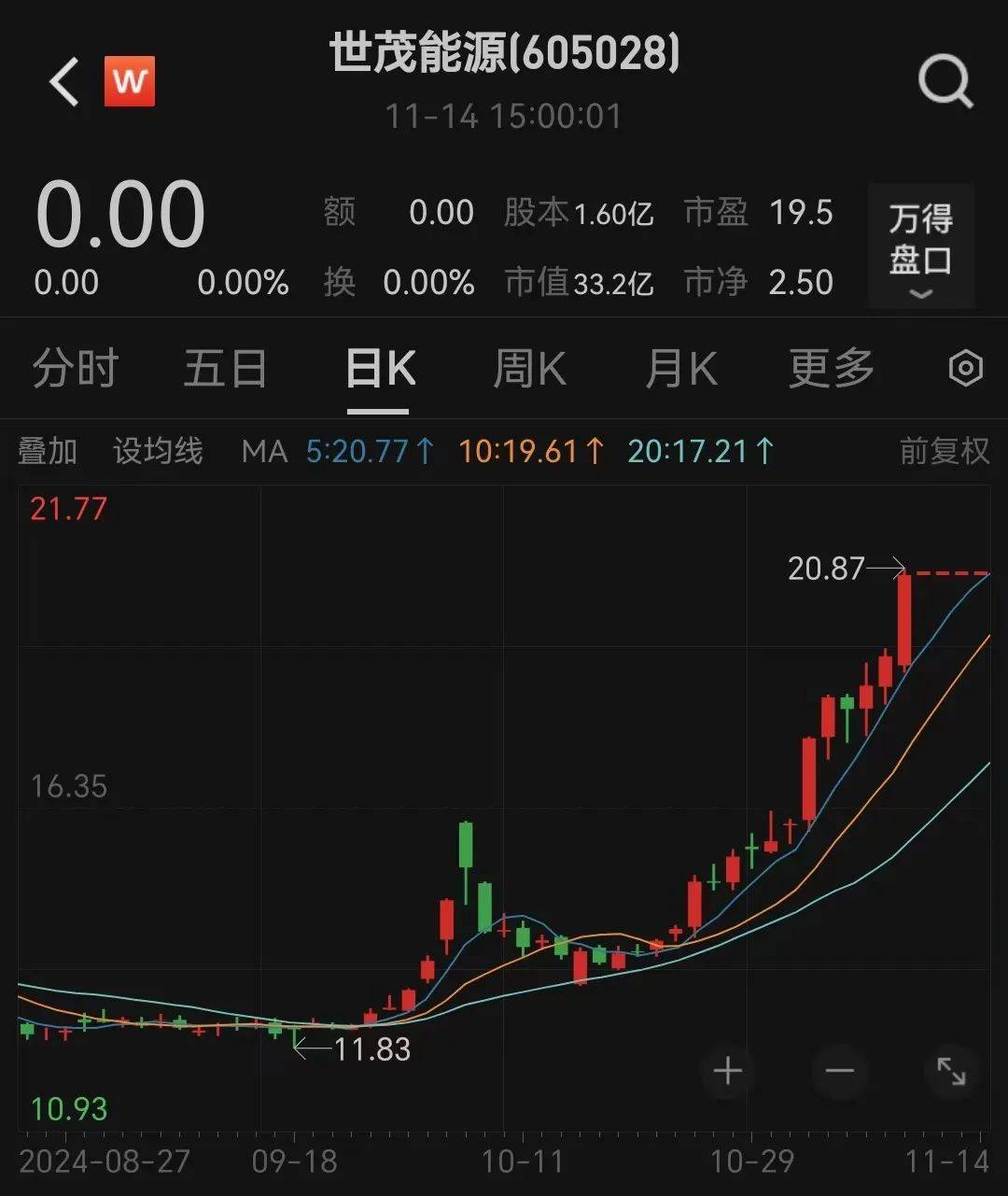Toggle 叠加 overlay comparison mode
The width and height of the screenshot is (1008, 1196).
49,451
